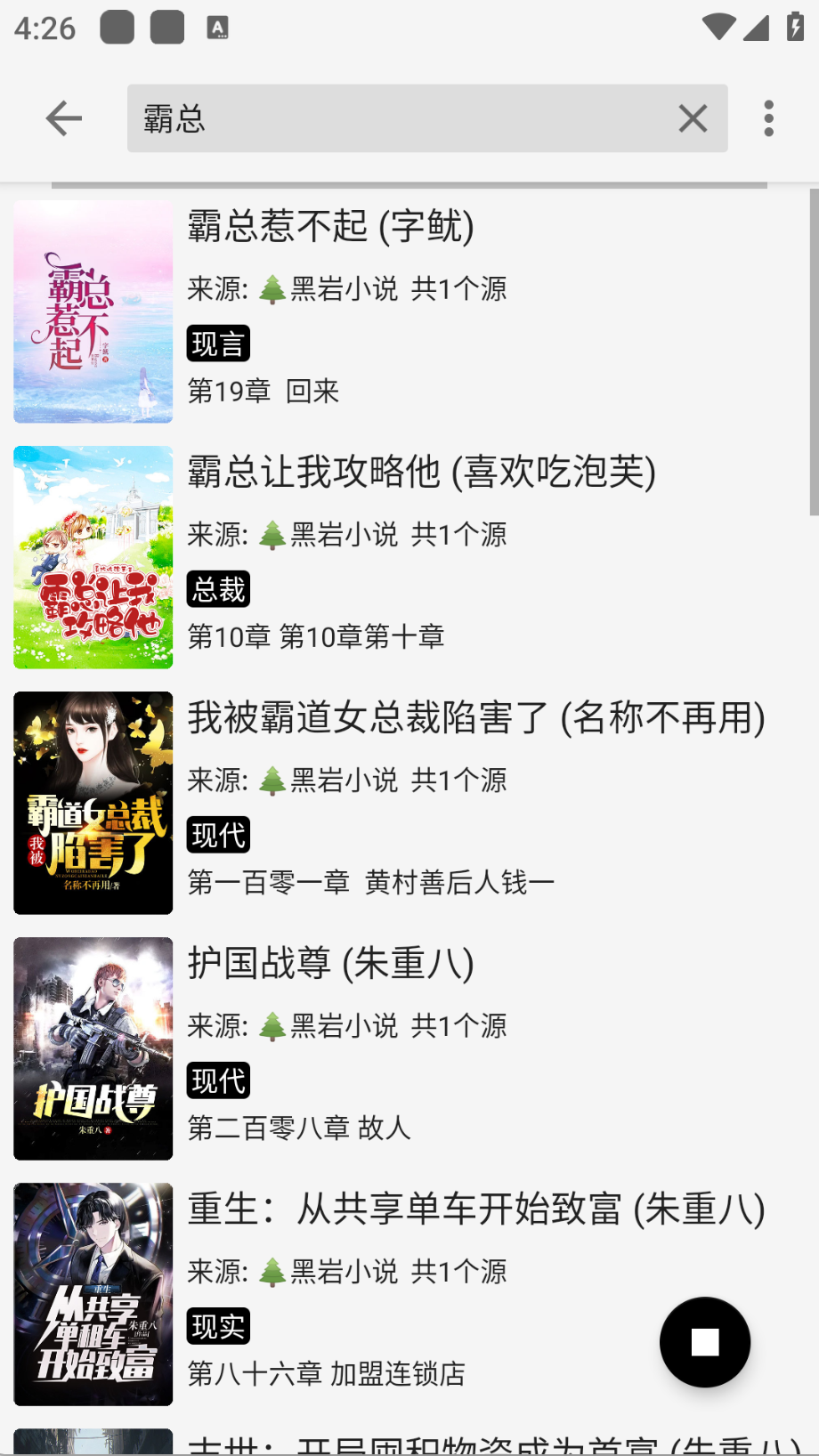Viewport: 819px width, 1456px height.
Task: Click the back arrow to exit search
Action: pyautogui.click(x=62, y=117)
